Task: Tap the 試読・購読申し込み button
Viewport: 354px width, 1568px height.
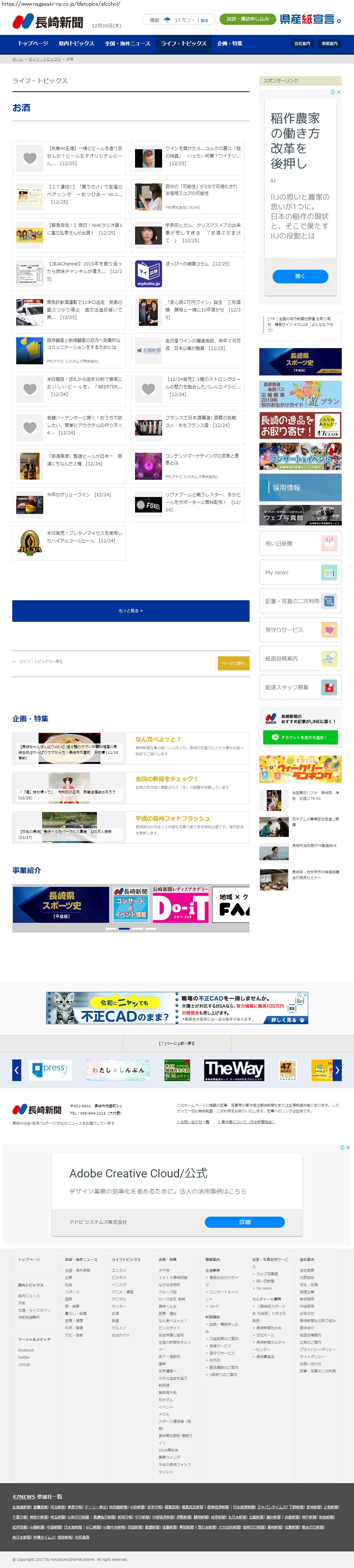Action: (x=247, y=19)
